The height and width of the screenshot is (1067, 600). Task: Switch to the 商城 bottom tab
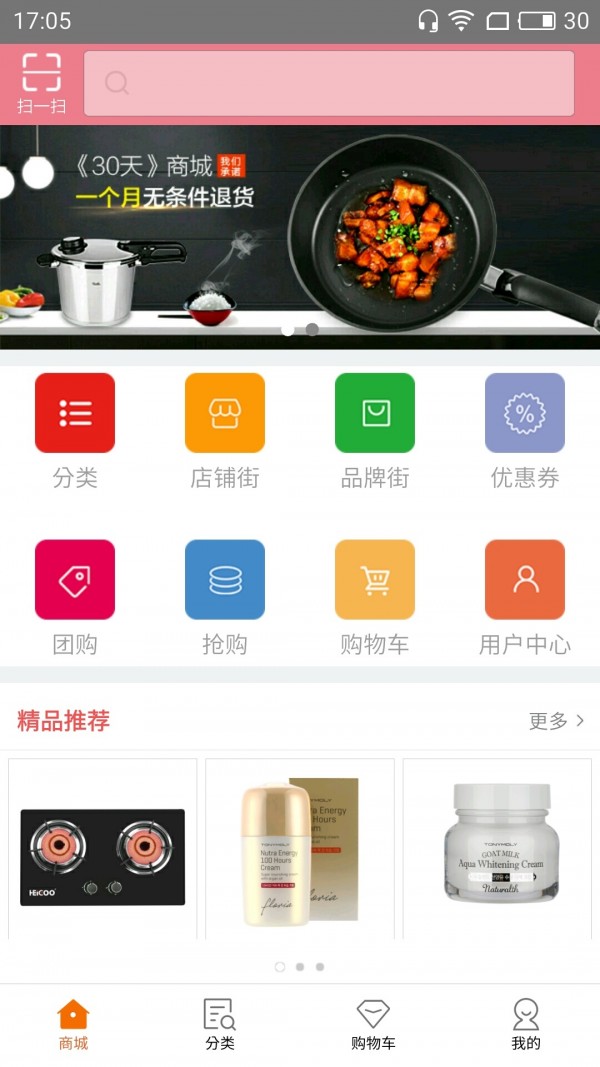click(x=73, y=1024)
